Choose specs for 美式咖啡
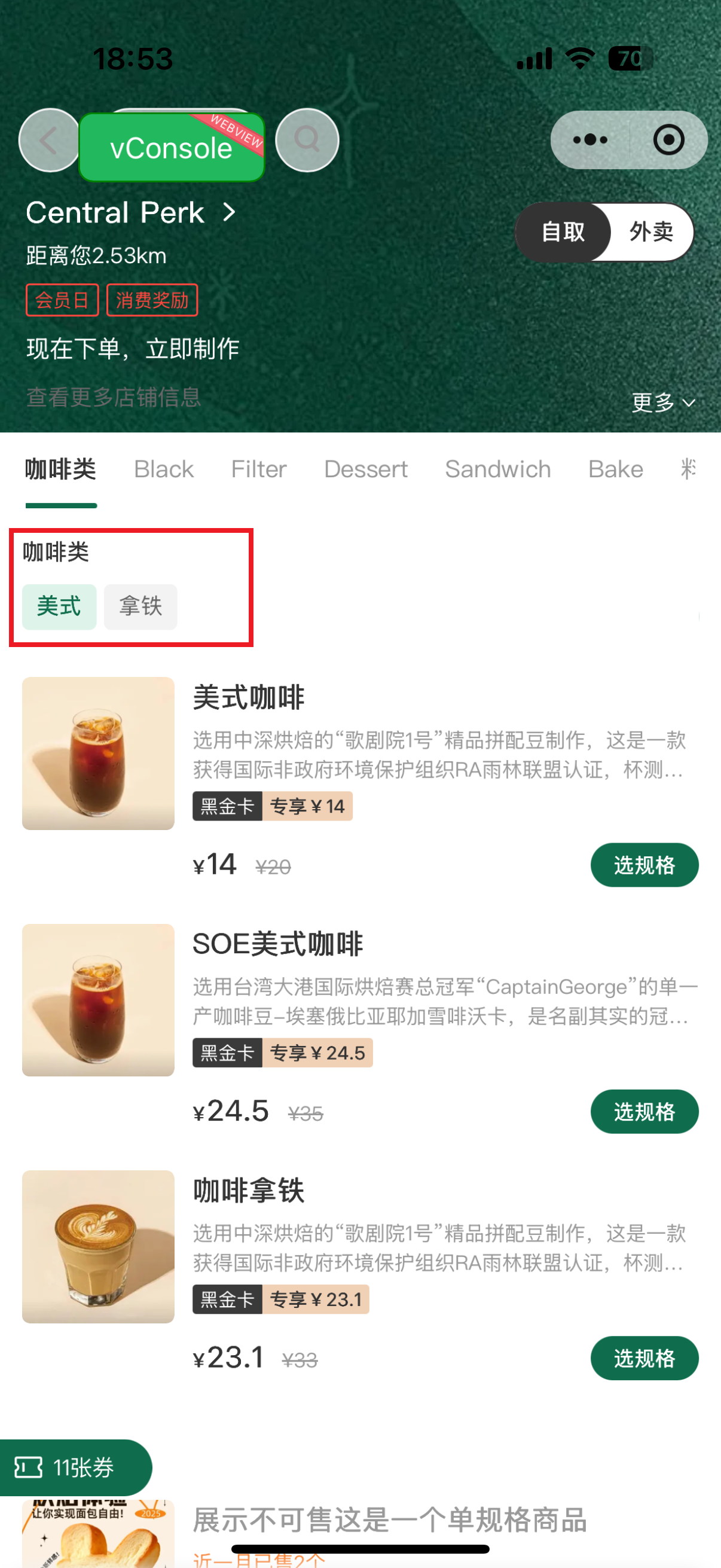 644,865
